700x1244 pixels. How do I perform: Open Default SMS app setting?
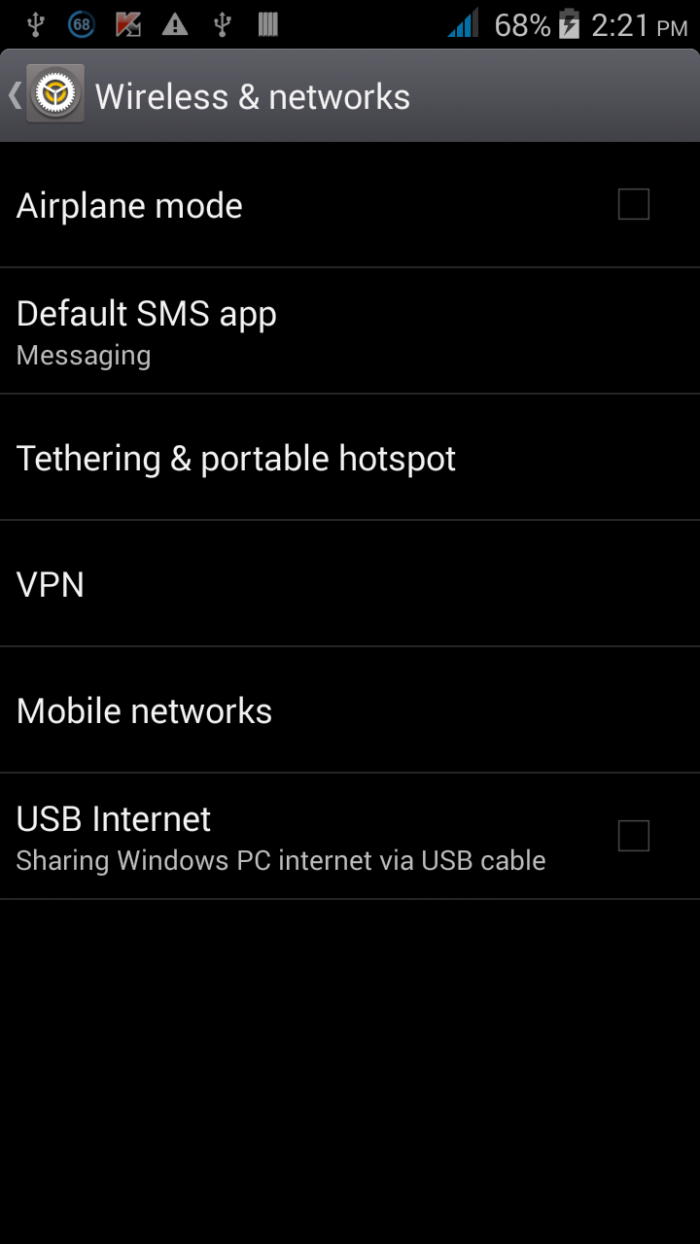point(349,331)
